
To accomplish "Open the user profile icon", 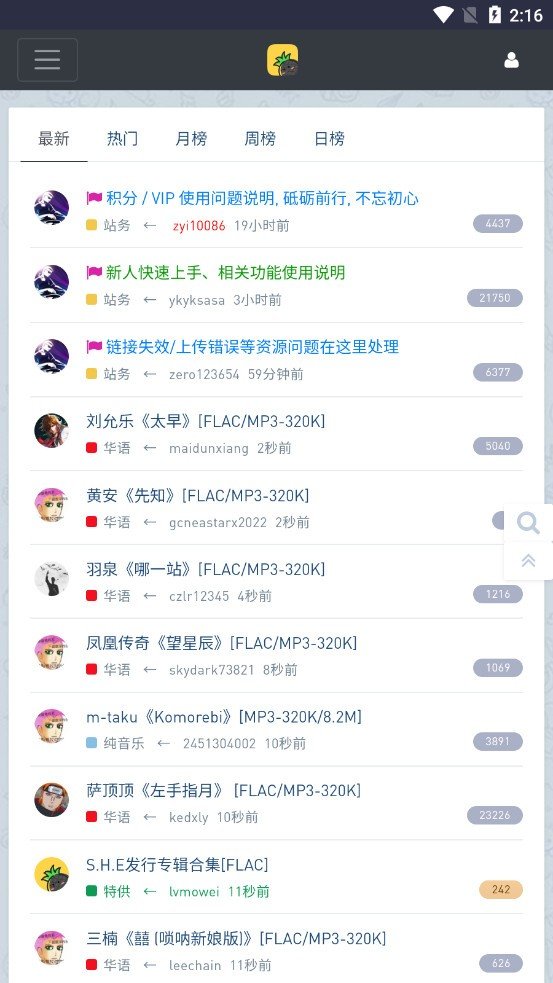I will click(x=512, y=60).
